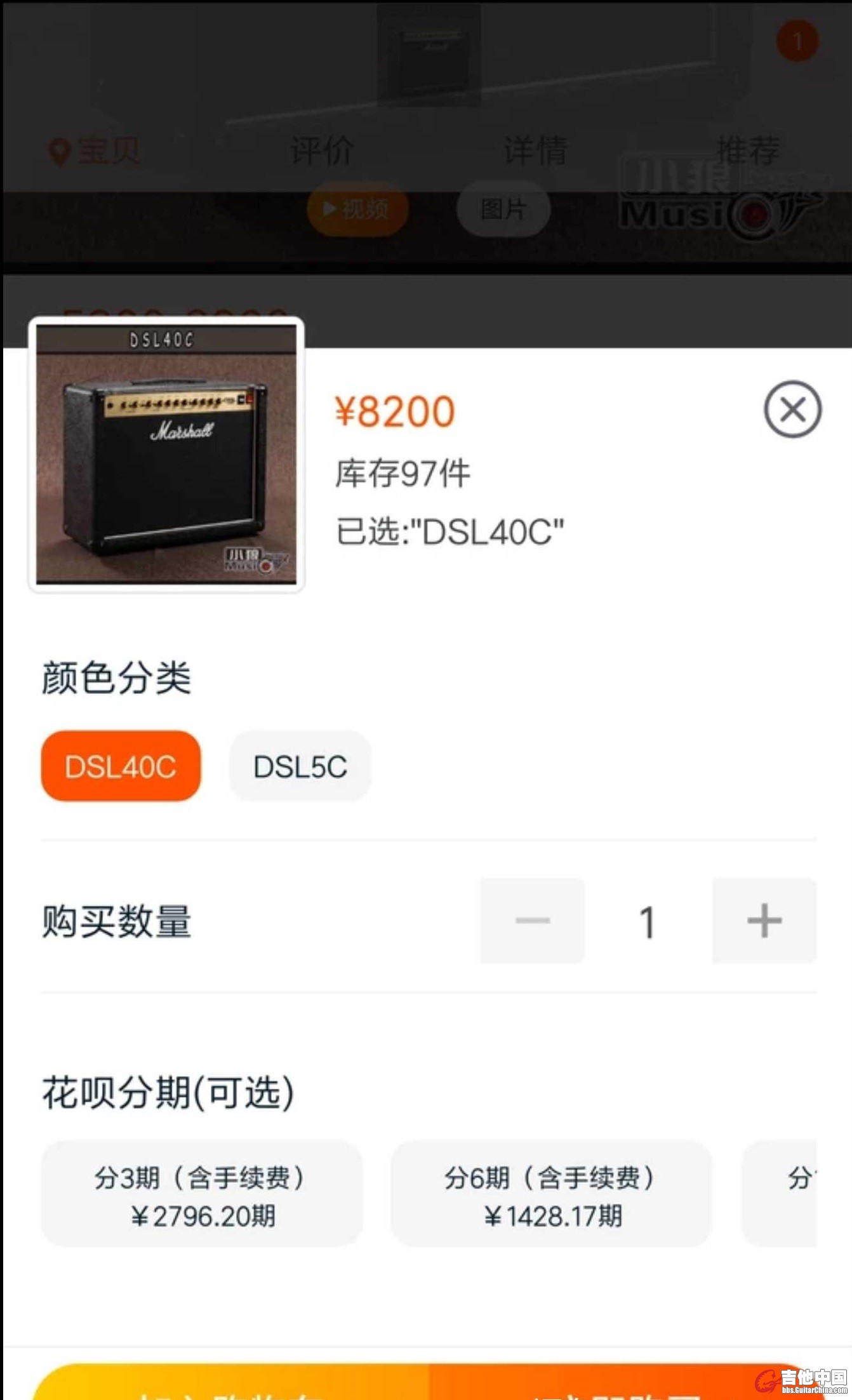Screen dimensions: 852x1400
Task: Close the product options sheet
Action: (x=792, y=410)
